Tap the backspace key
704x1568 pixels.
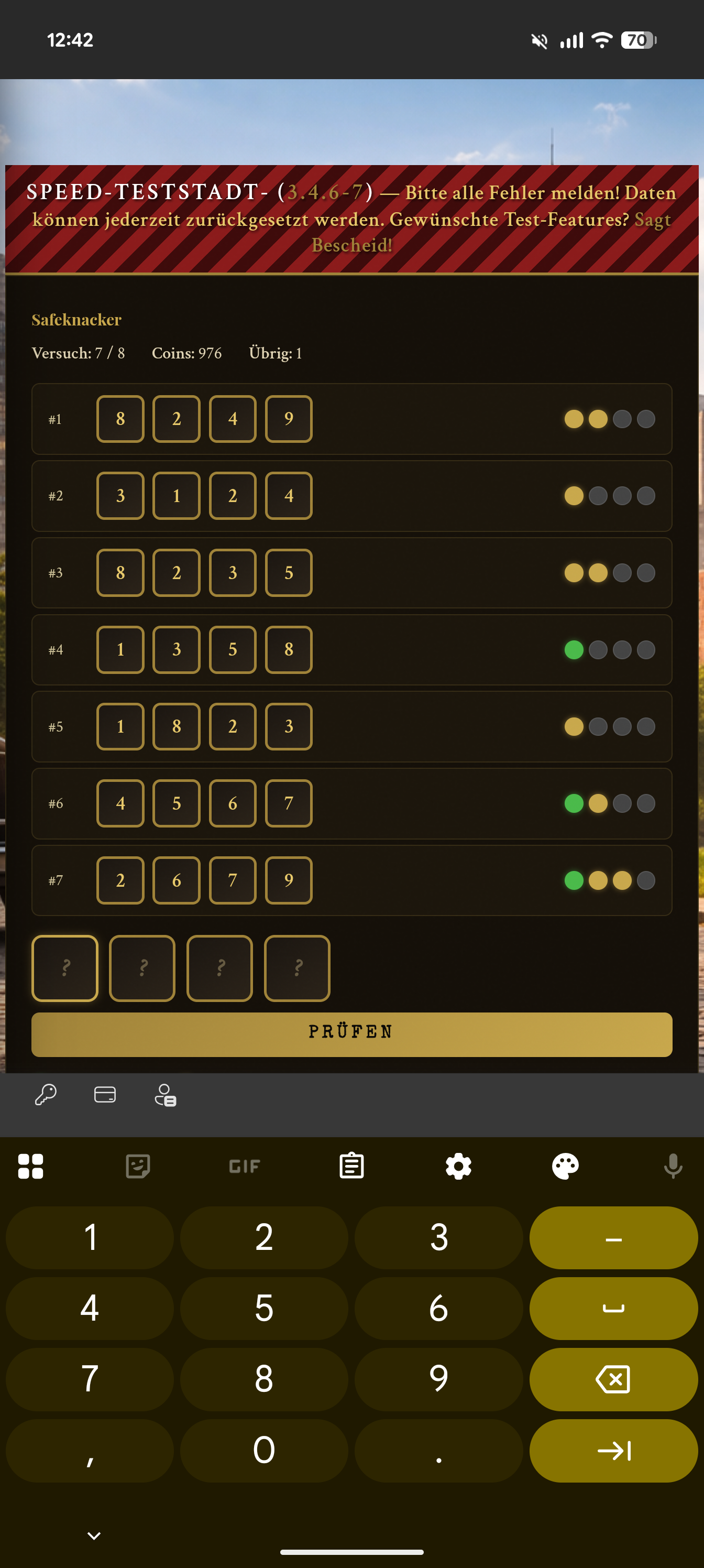click(613, 1379)
